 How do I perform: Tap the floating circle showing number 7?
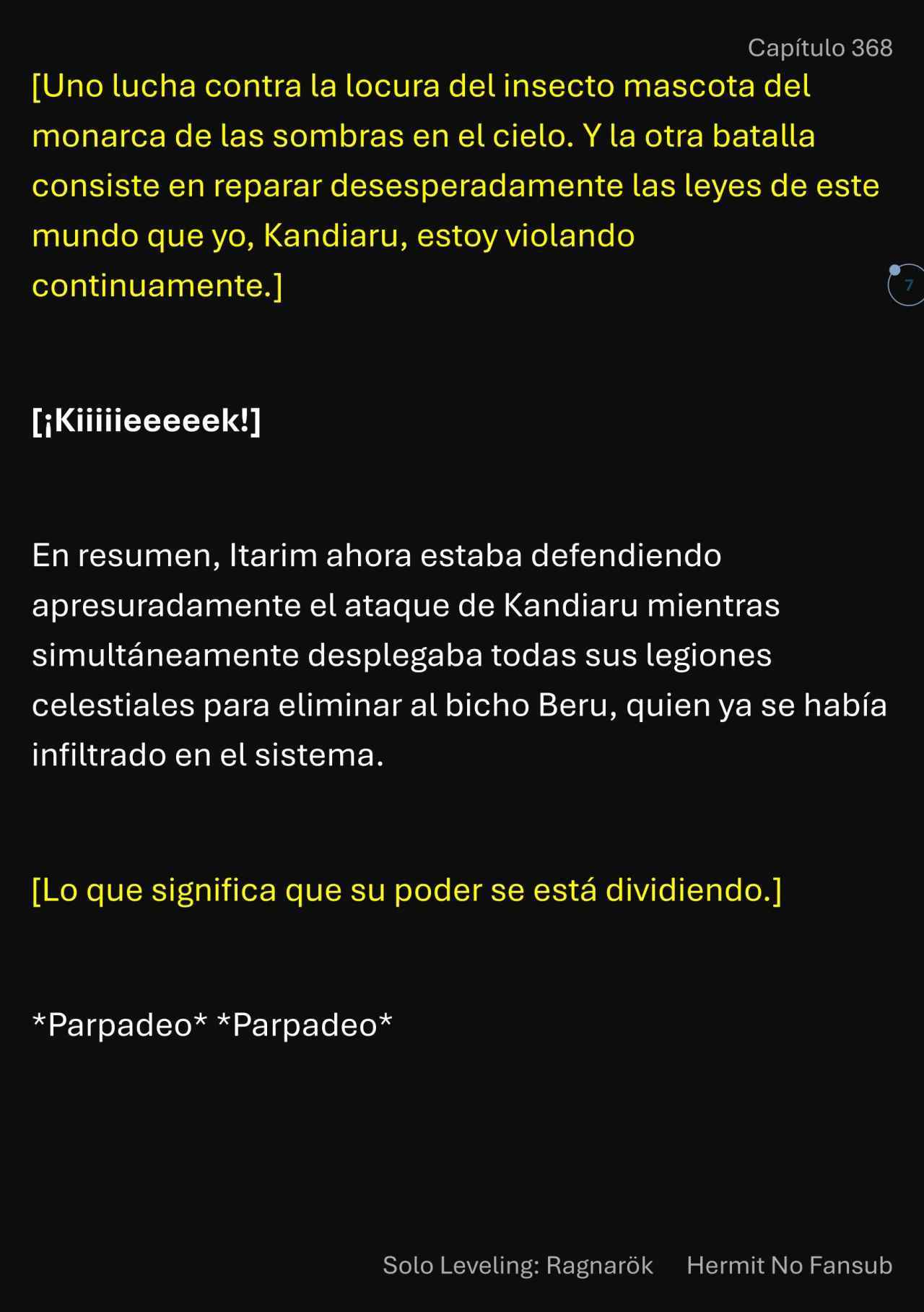[907, 285]
